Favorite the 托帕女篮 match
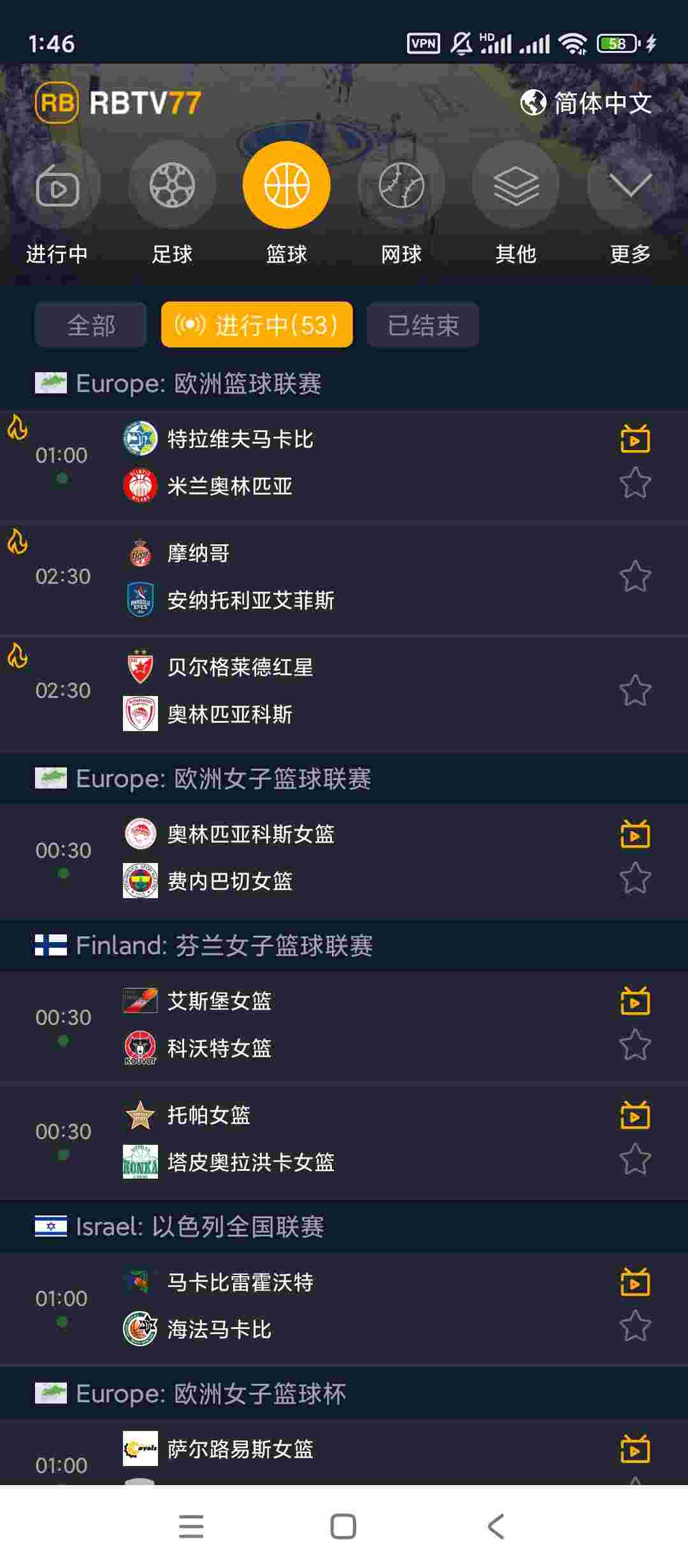 (635, 1159)
